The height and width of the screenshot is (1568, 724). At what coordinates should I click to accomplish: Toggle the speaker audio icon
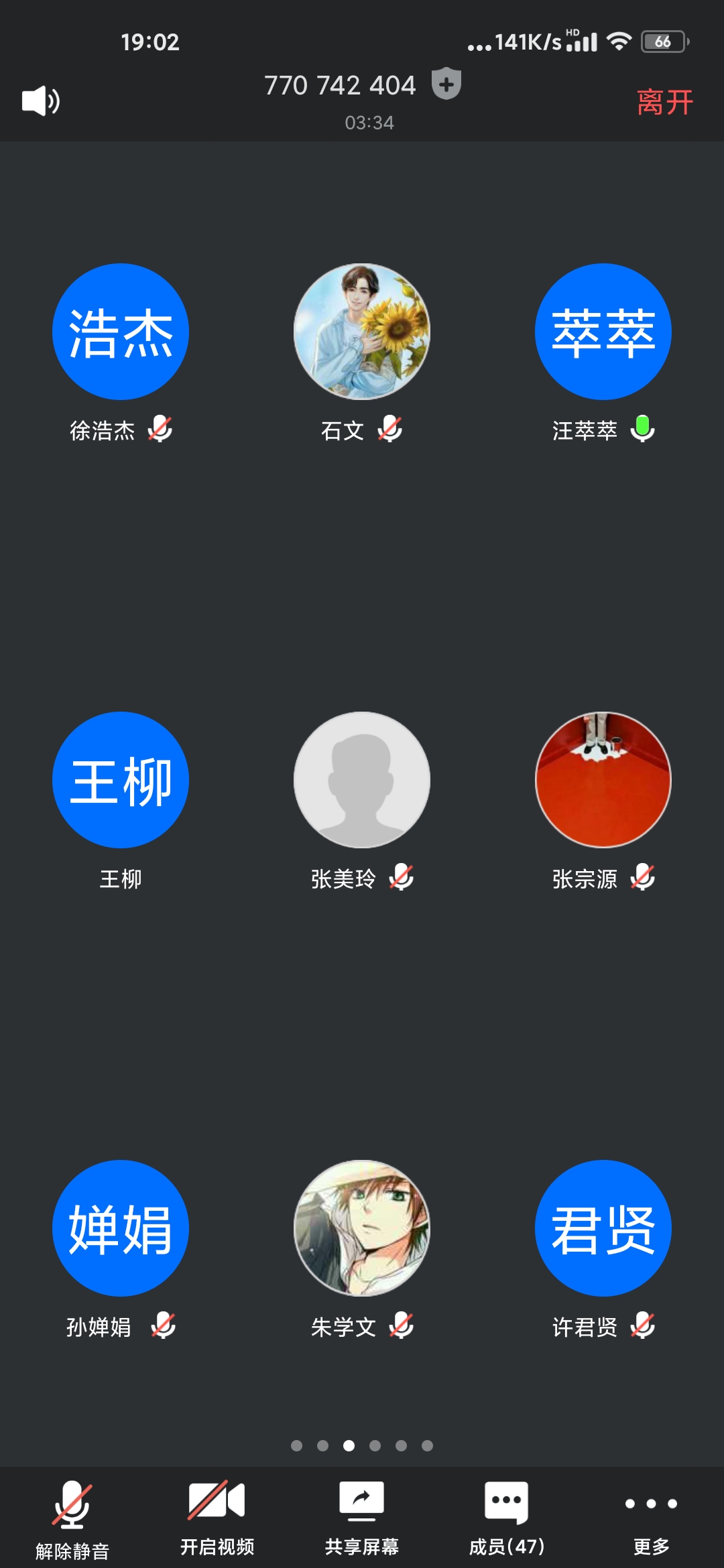pos(41,101)
